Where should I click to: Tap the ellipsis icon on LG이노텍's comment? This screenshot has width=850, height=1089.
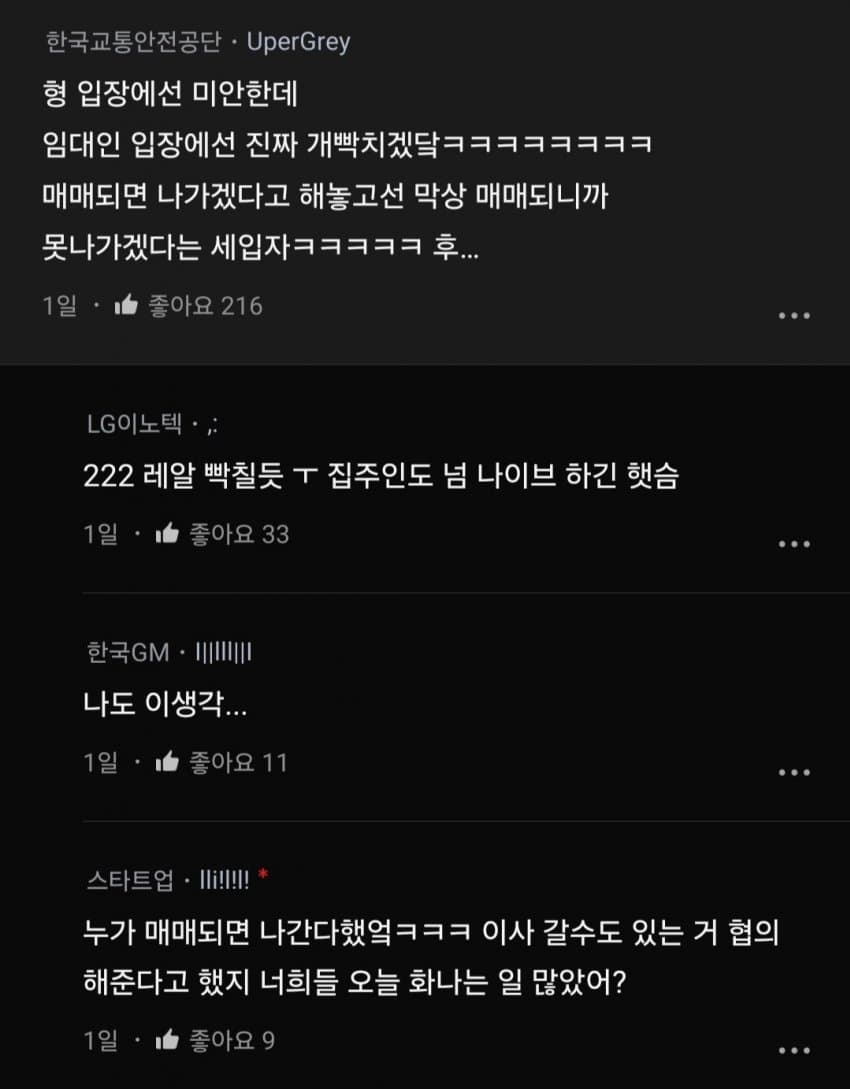click(x=795, y=543)
